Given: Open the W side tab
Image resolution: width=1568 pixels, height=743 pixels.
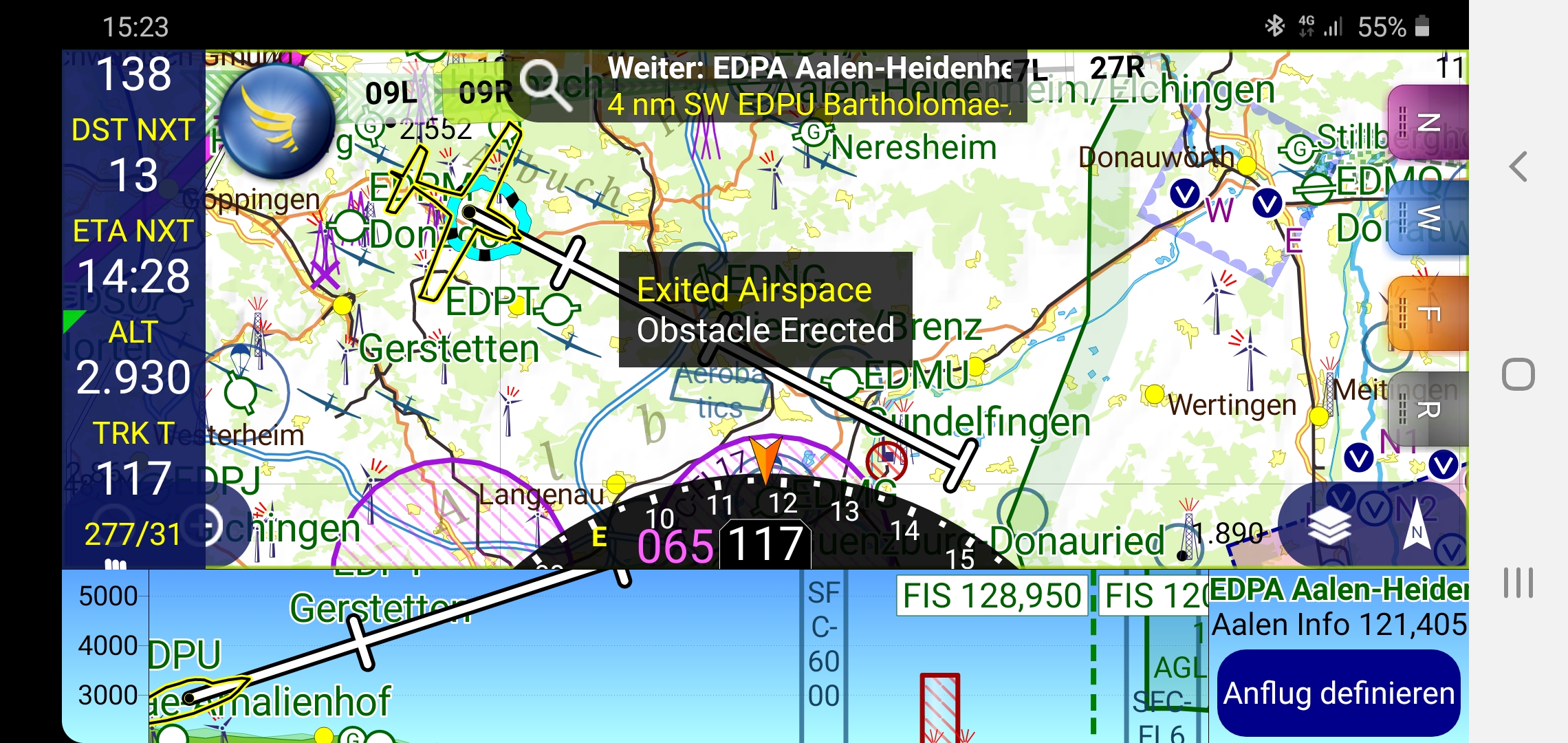Looking at the screenshot, I should (x=1428, y=219).
